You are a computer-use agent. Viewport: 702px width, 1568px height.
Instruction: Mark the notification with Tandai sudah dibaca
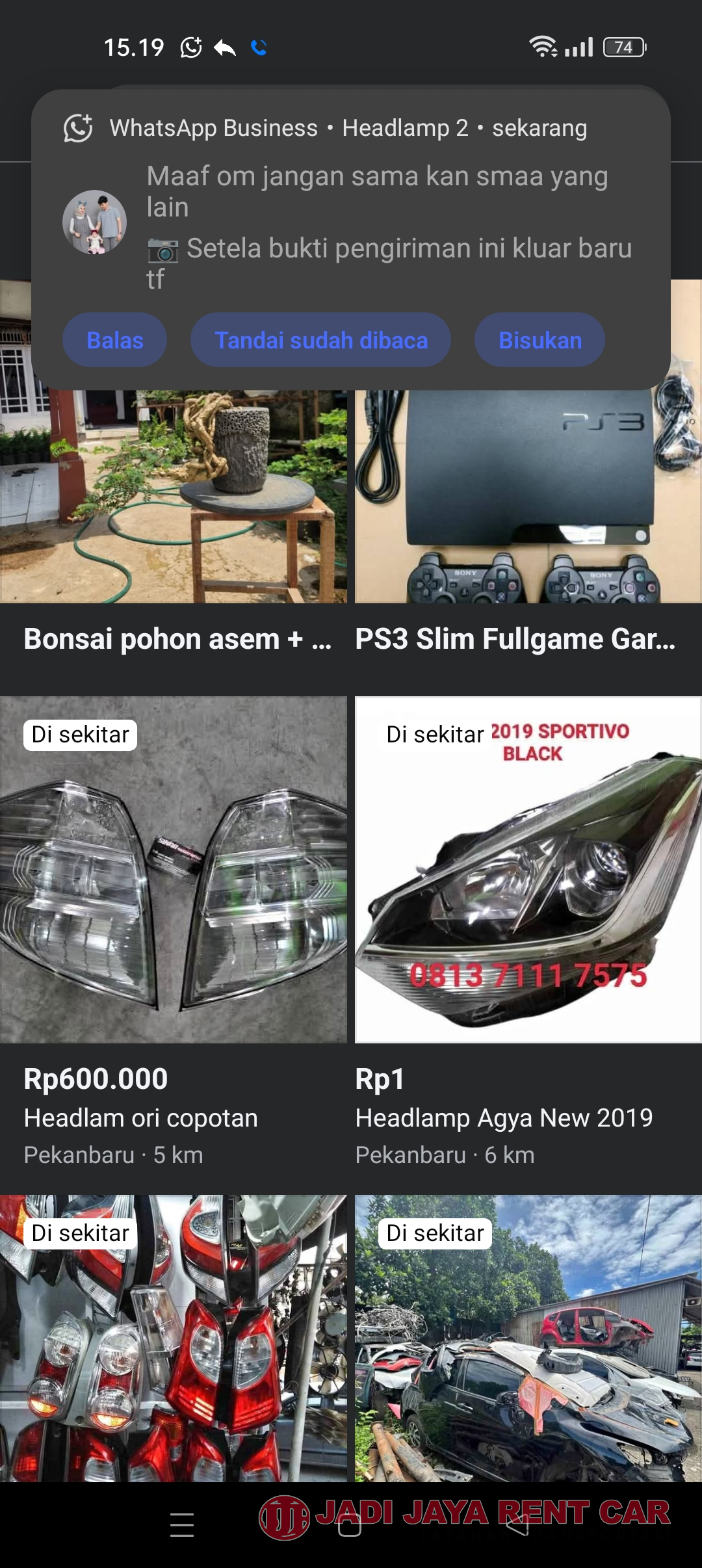[320, 340]
